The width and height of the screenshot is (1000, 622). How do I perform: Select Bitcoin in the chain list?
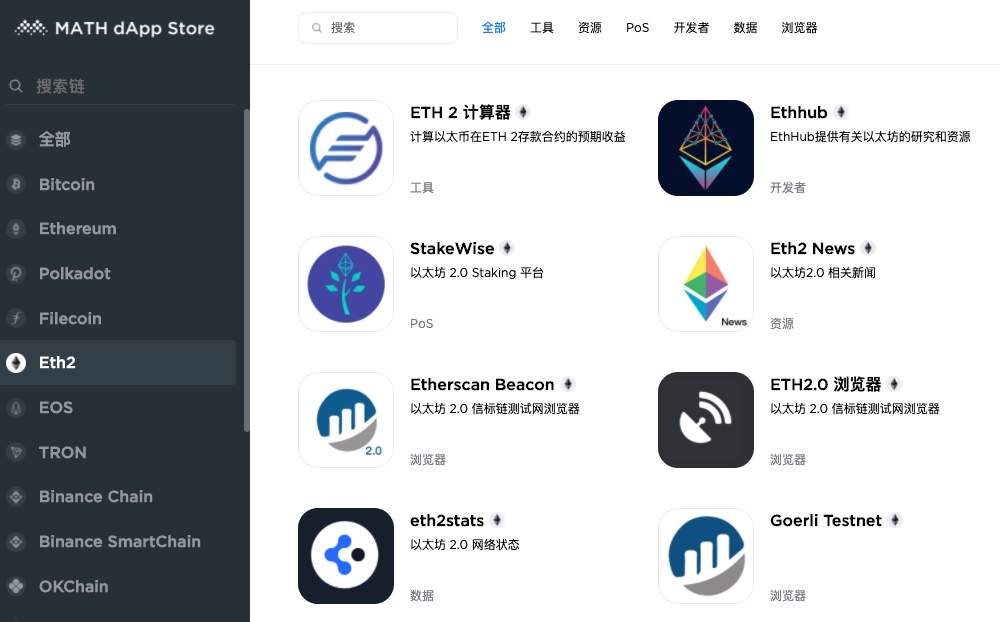(67, 184)
